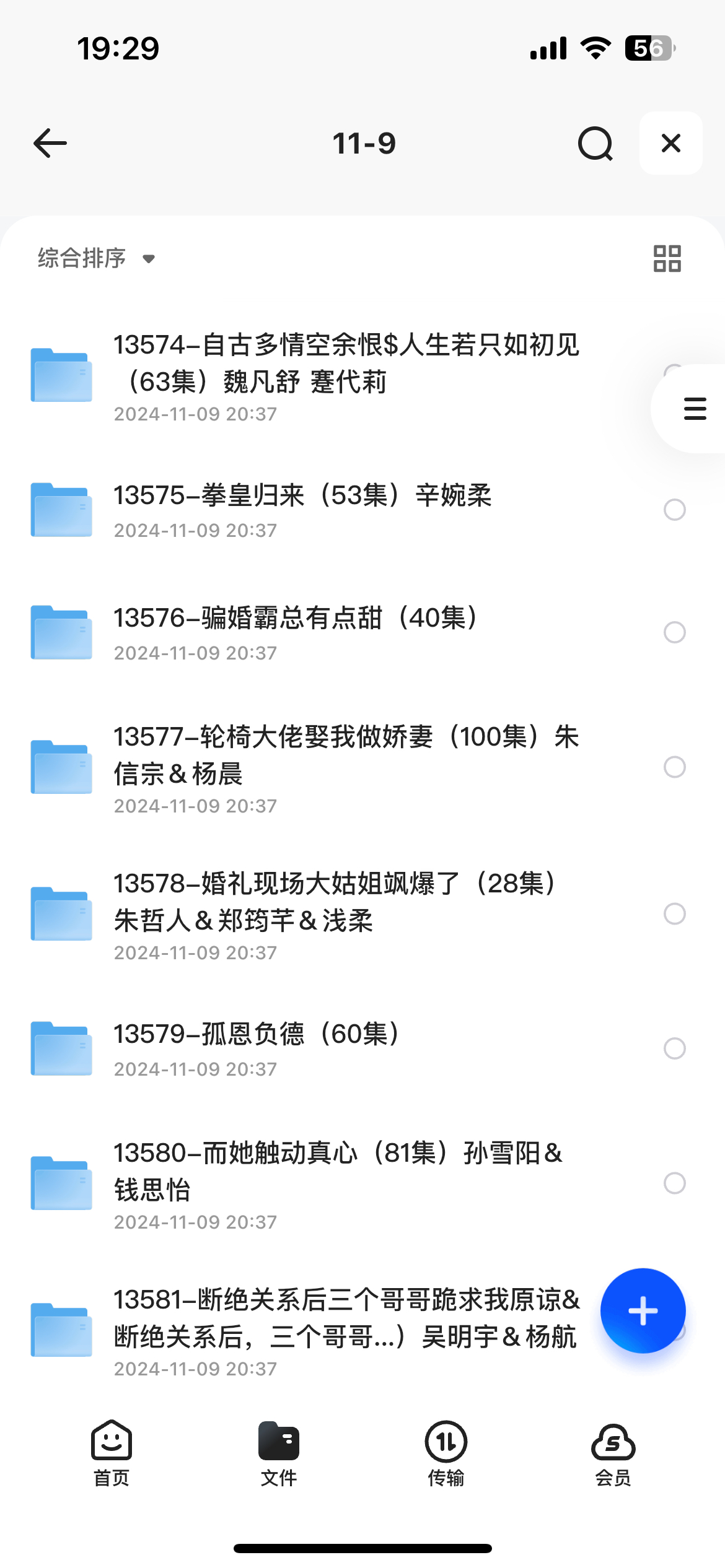Tap the blue plus add button
The width and height of the screenshot is (725, 1568).
point(643,1310)
